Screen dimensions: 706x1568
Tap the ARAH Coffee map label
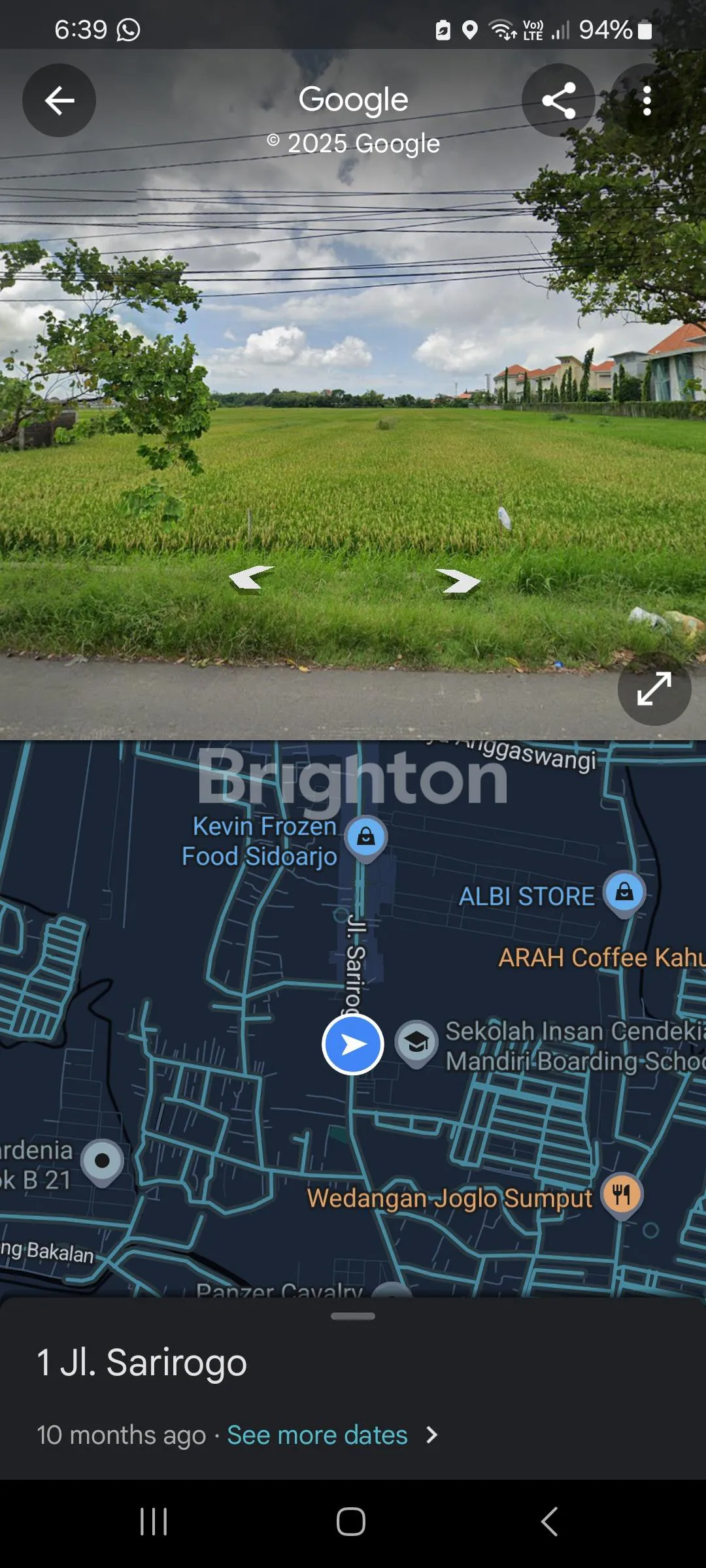601,958
